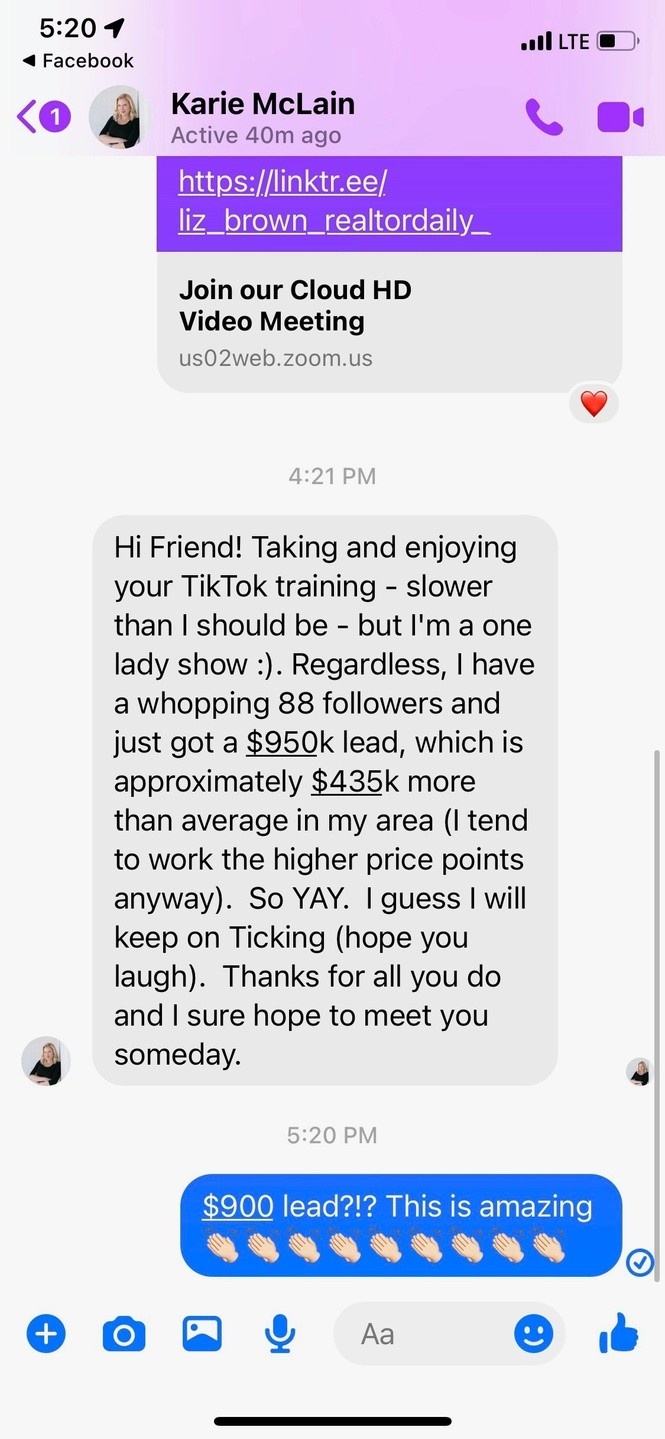Open the camera to take a photo
This screenshot has width=665, height=1439.
(124, 1333)
